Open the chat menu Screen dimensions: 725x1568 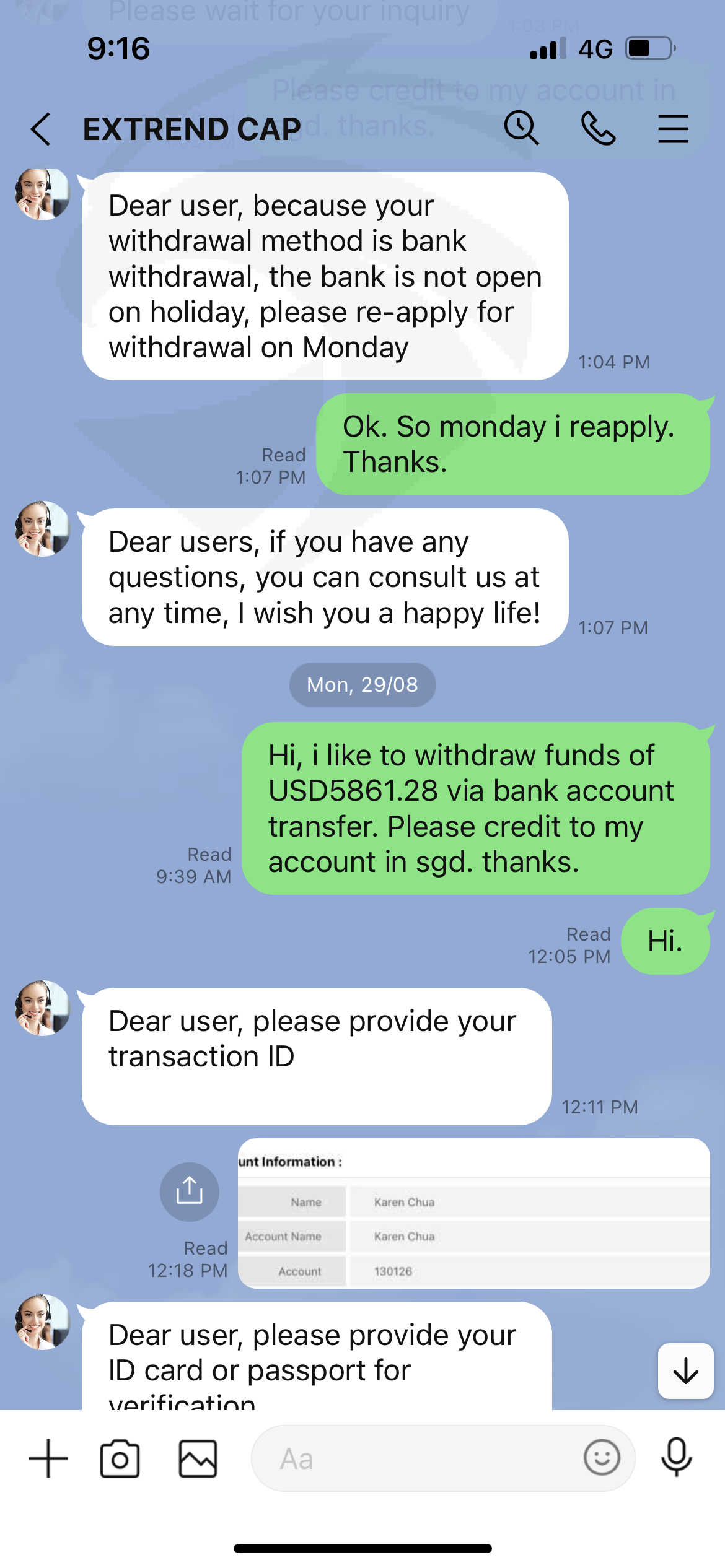click(x=673, y=129)
